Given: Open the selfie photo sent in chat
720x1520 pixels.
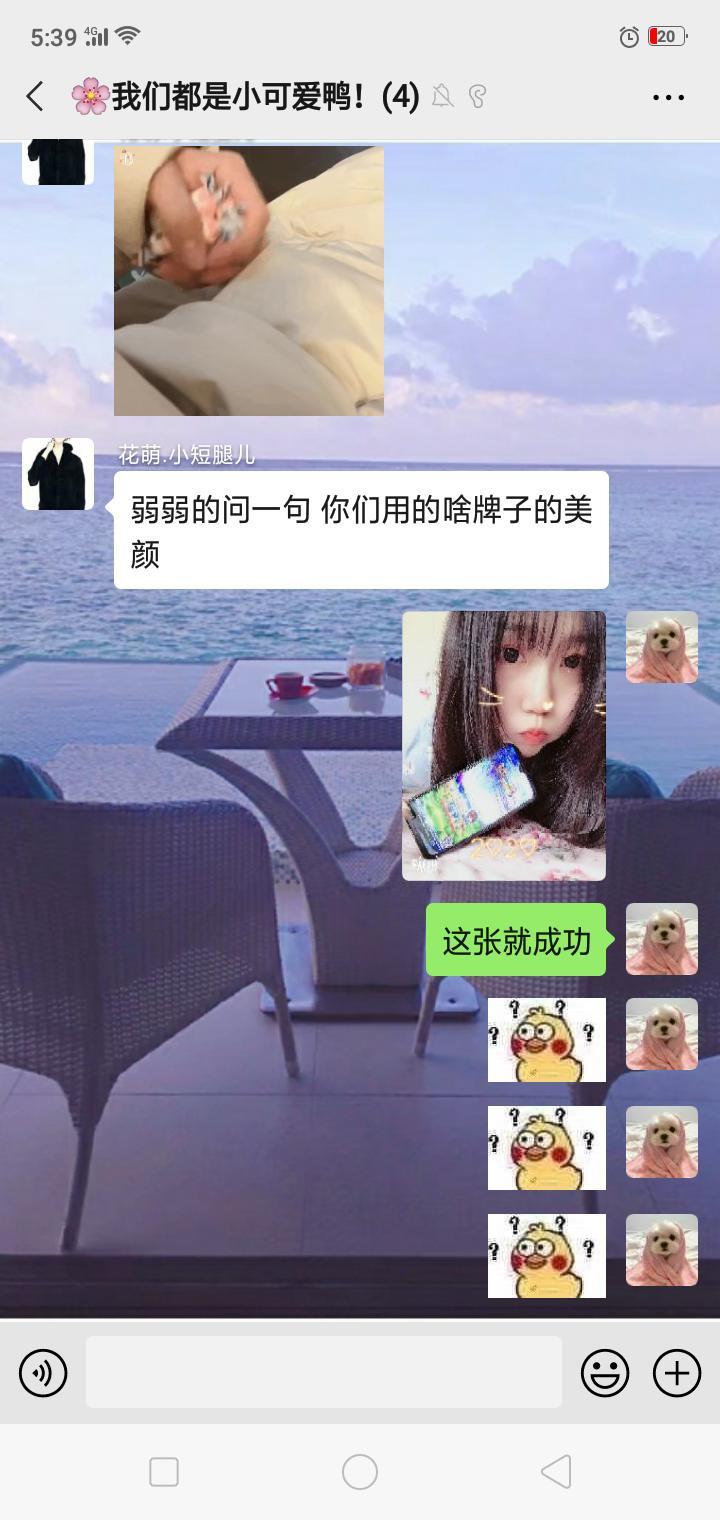Looking at the screenshot, I should pyautogui.click(x=504, y=746).
